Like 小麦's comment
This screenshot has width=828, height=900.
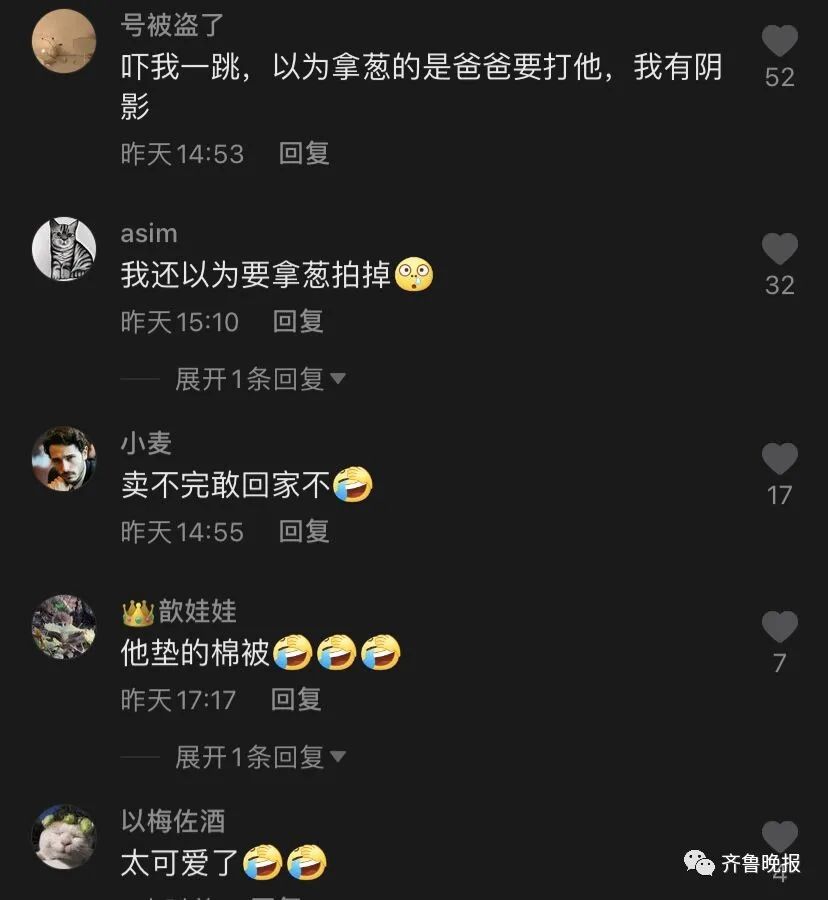[x=779, y=459]
